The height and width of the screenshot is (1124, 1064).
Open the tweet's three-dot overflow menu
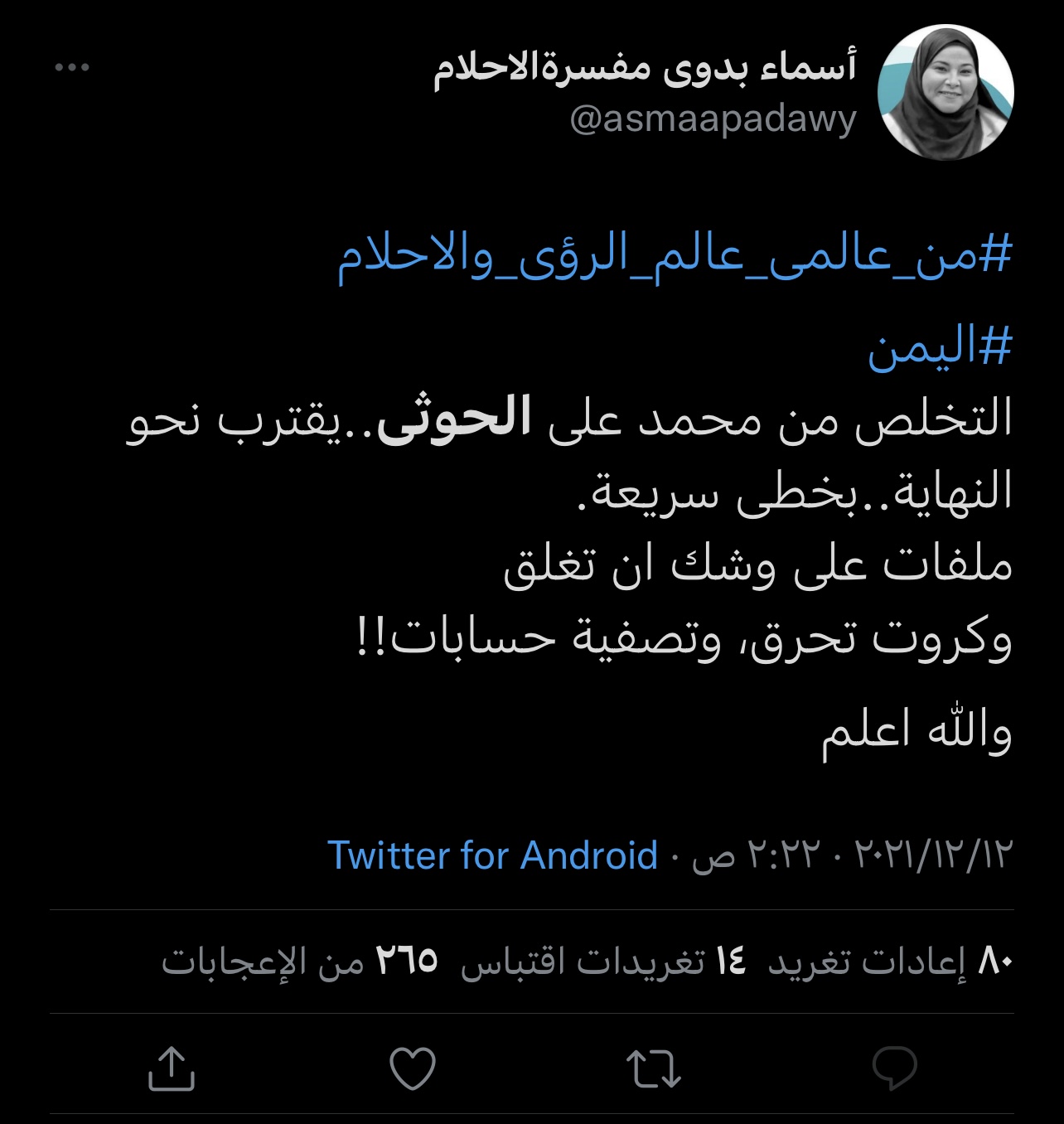tap(72, 68)
